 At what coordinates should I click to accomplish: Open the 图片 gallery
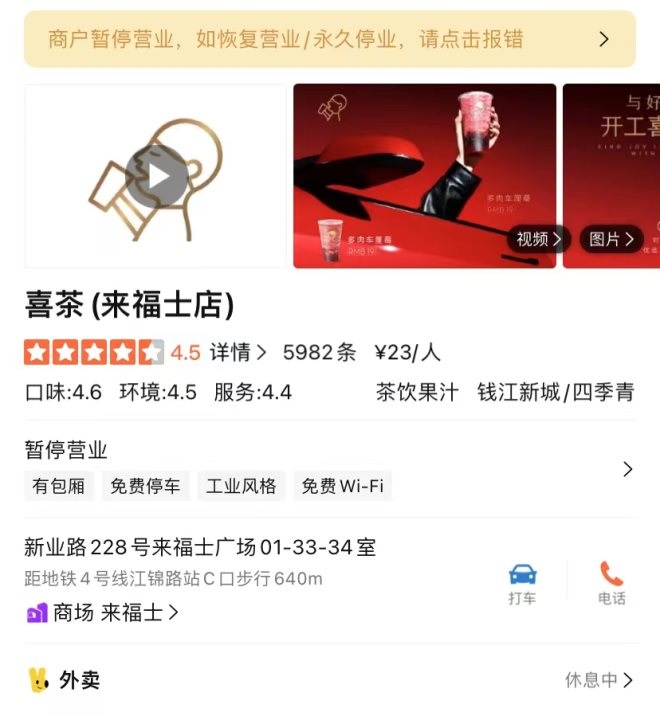click(x=611, y=239)
